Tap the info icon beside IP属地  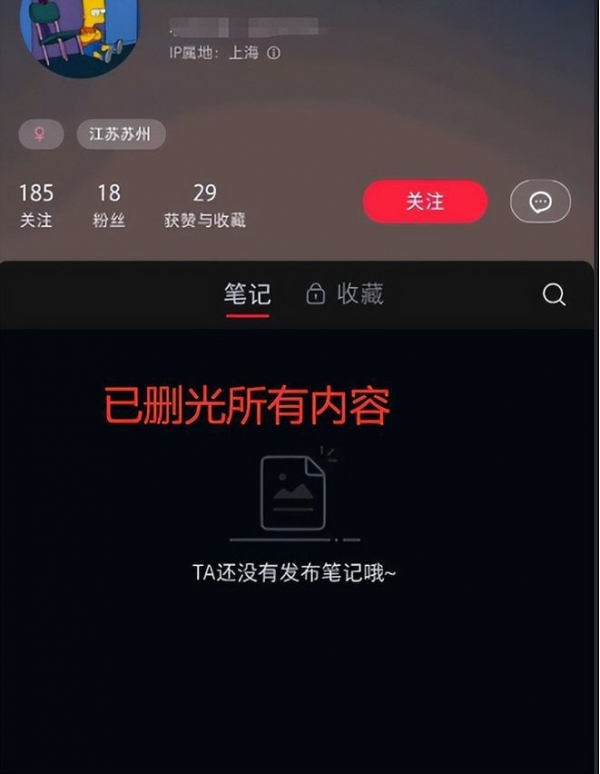[x=274, y=52]
